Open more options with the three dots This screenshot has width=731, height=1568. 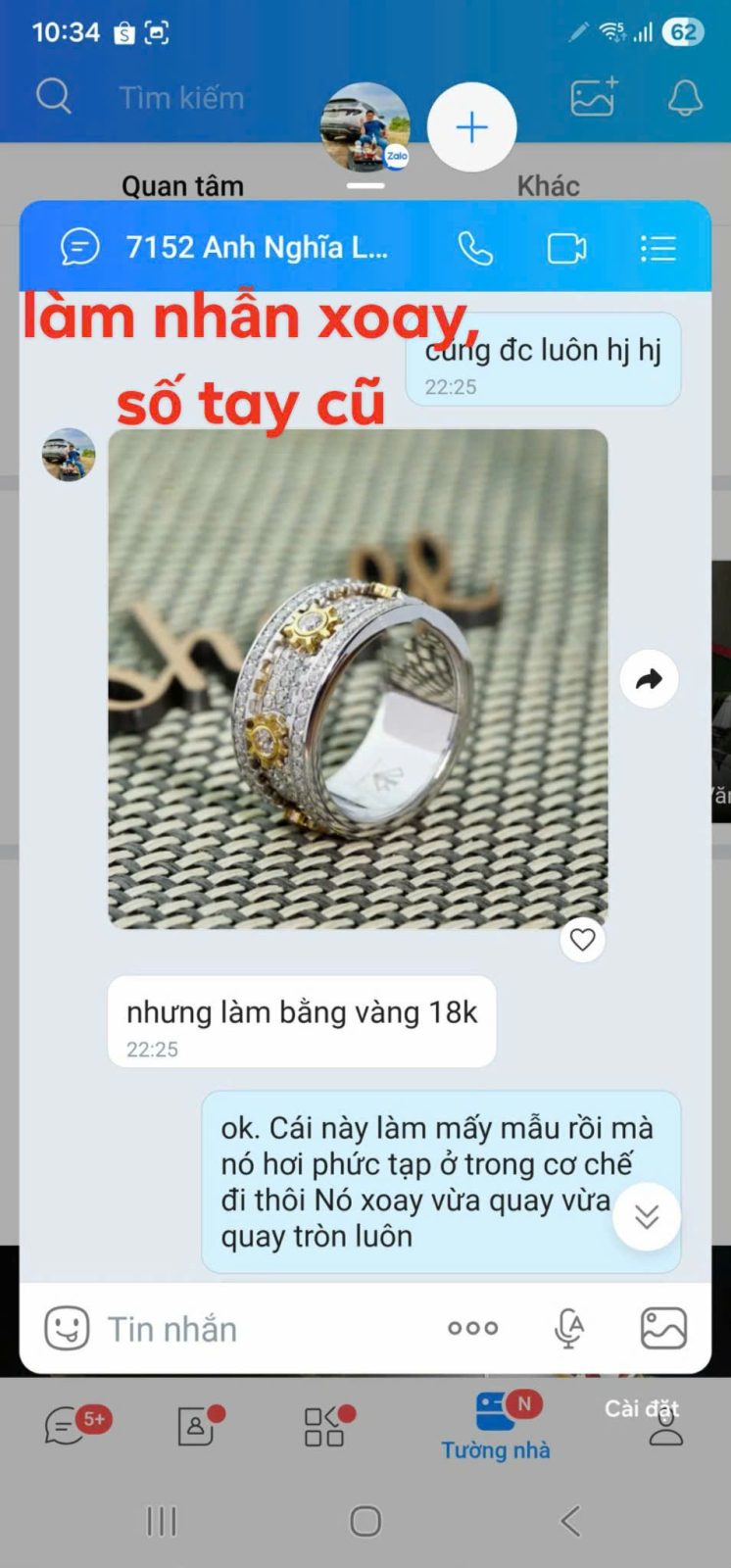472,1329
